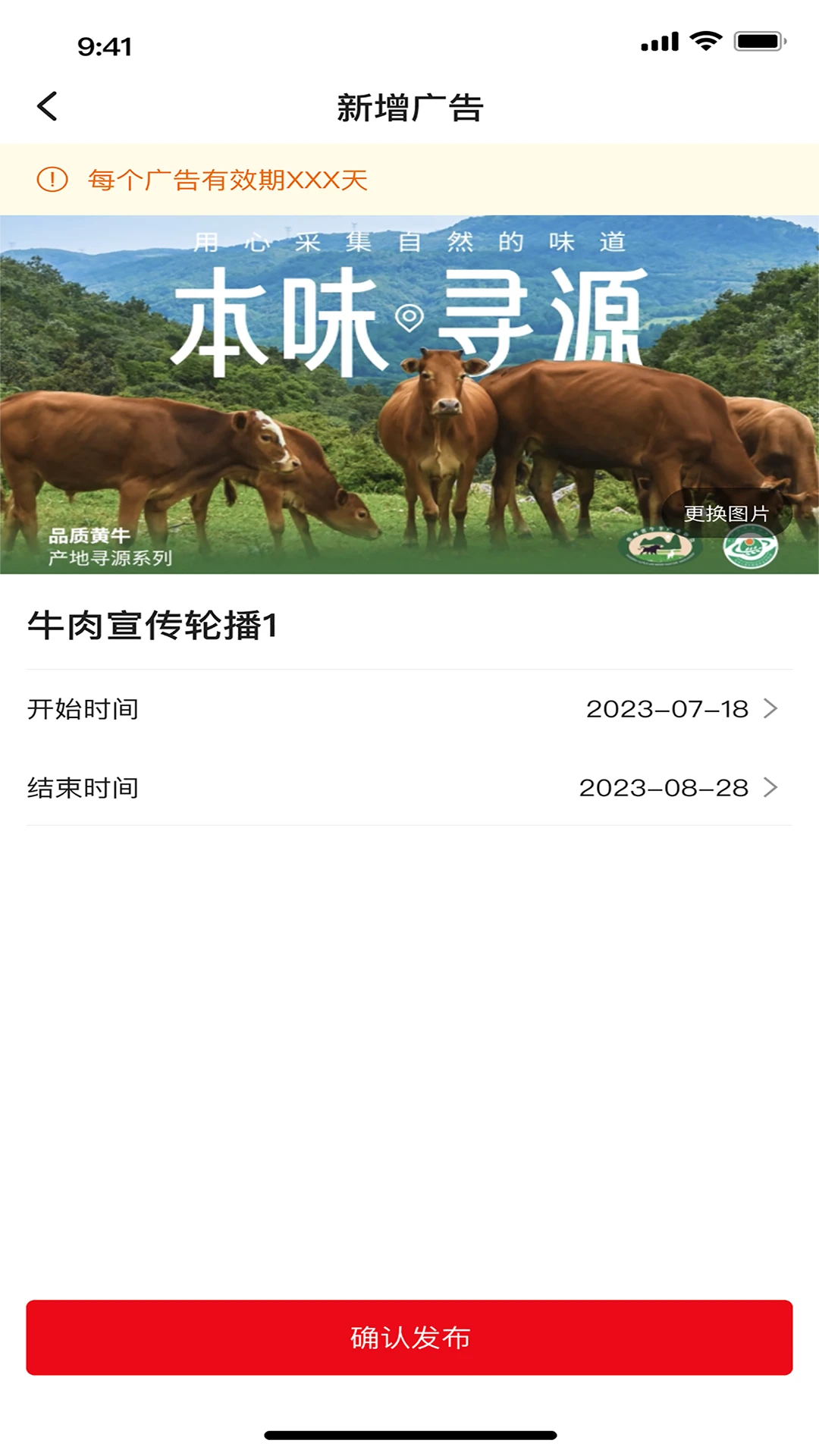Screen dimensions: 819x1456
Task: Tap the 新增广告 header title
Action: [x=409, y=106]
